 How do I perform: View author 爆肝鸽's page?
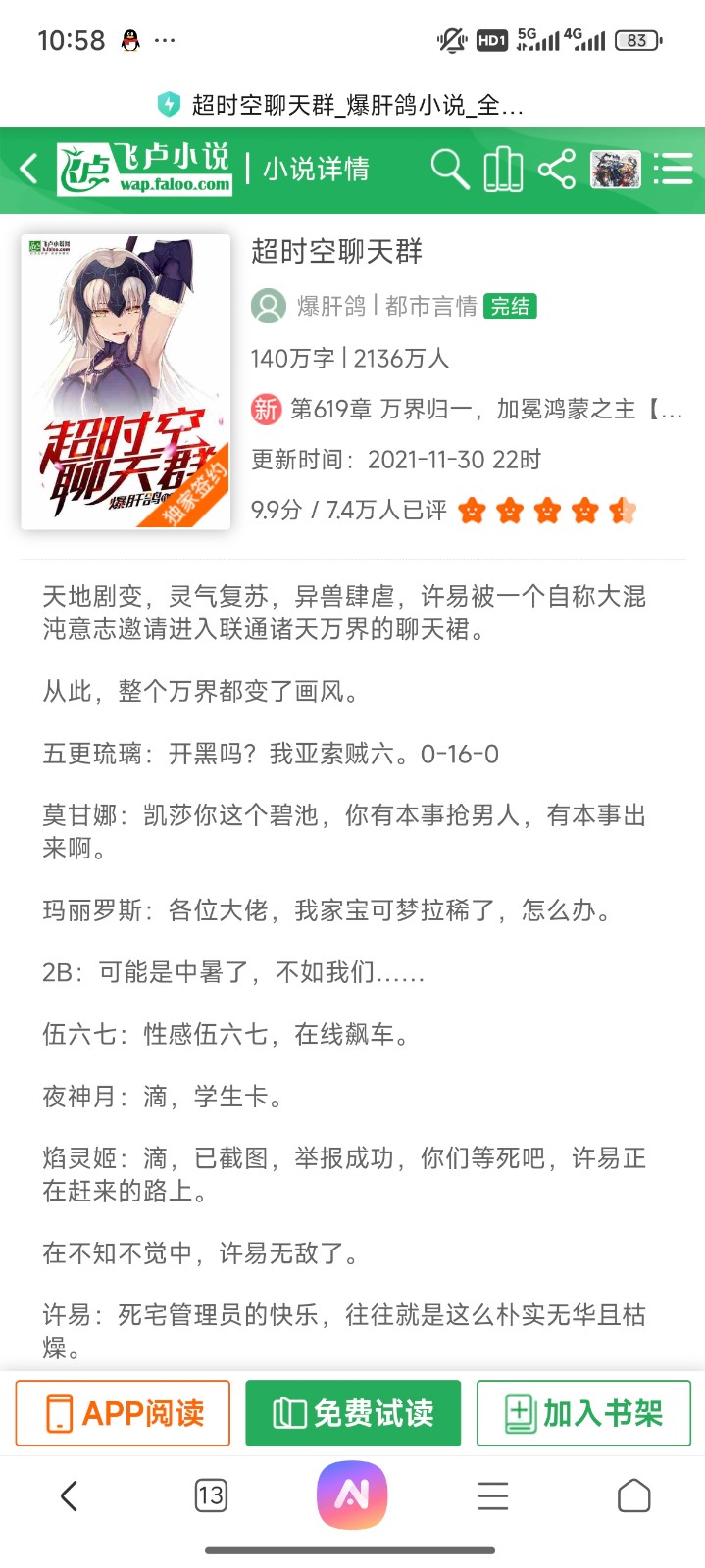[x=330, y=306]
